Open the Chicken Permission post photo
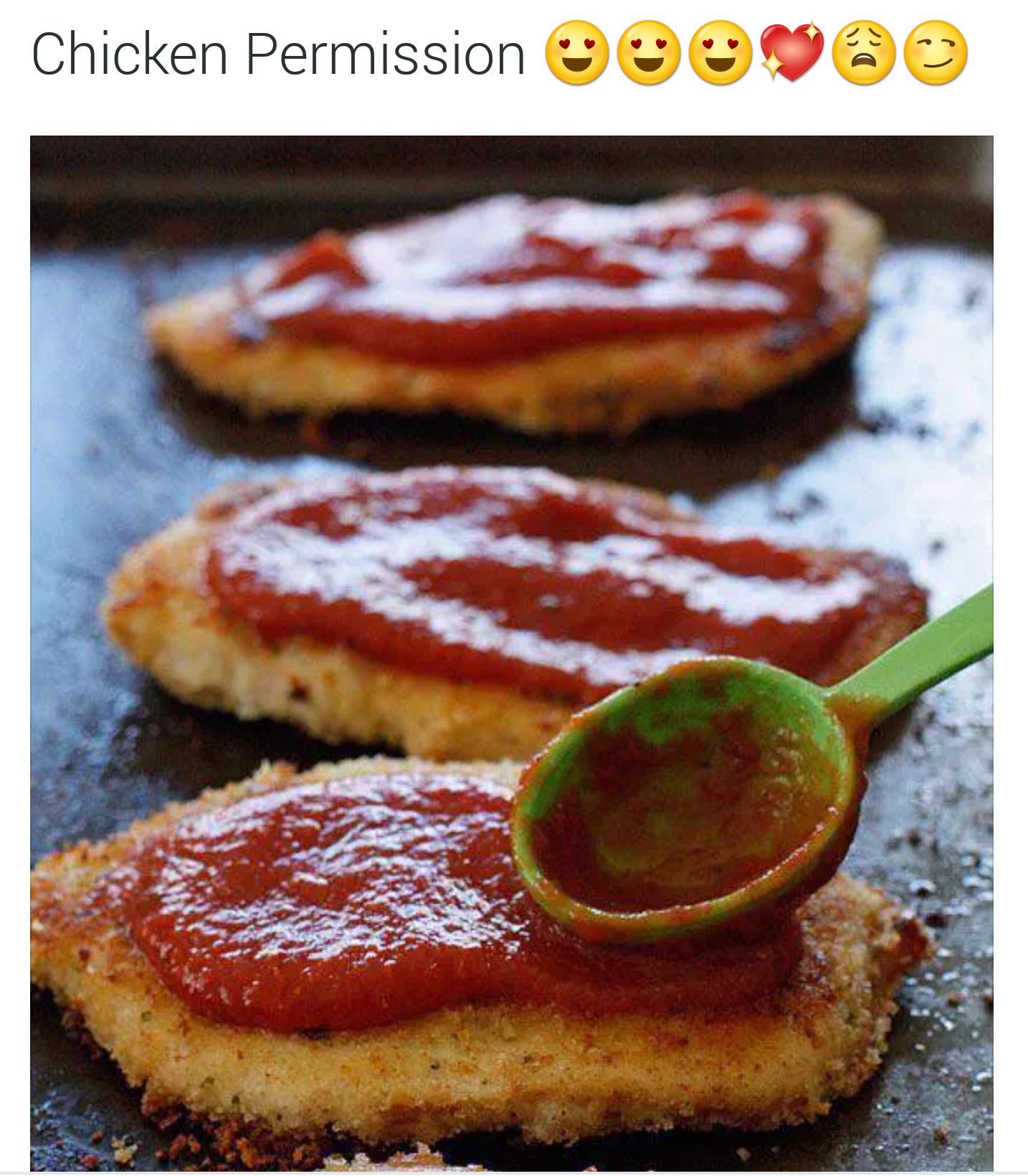The width and height of the screenshot is (1028, 1176). click(x=511, y=653)
